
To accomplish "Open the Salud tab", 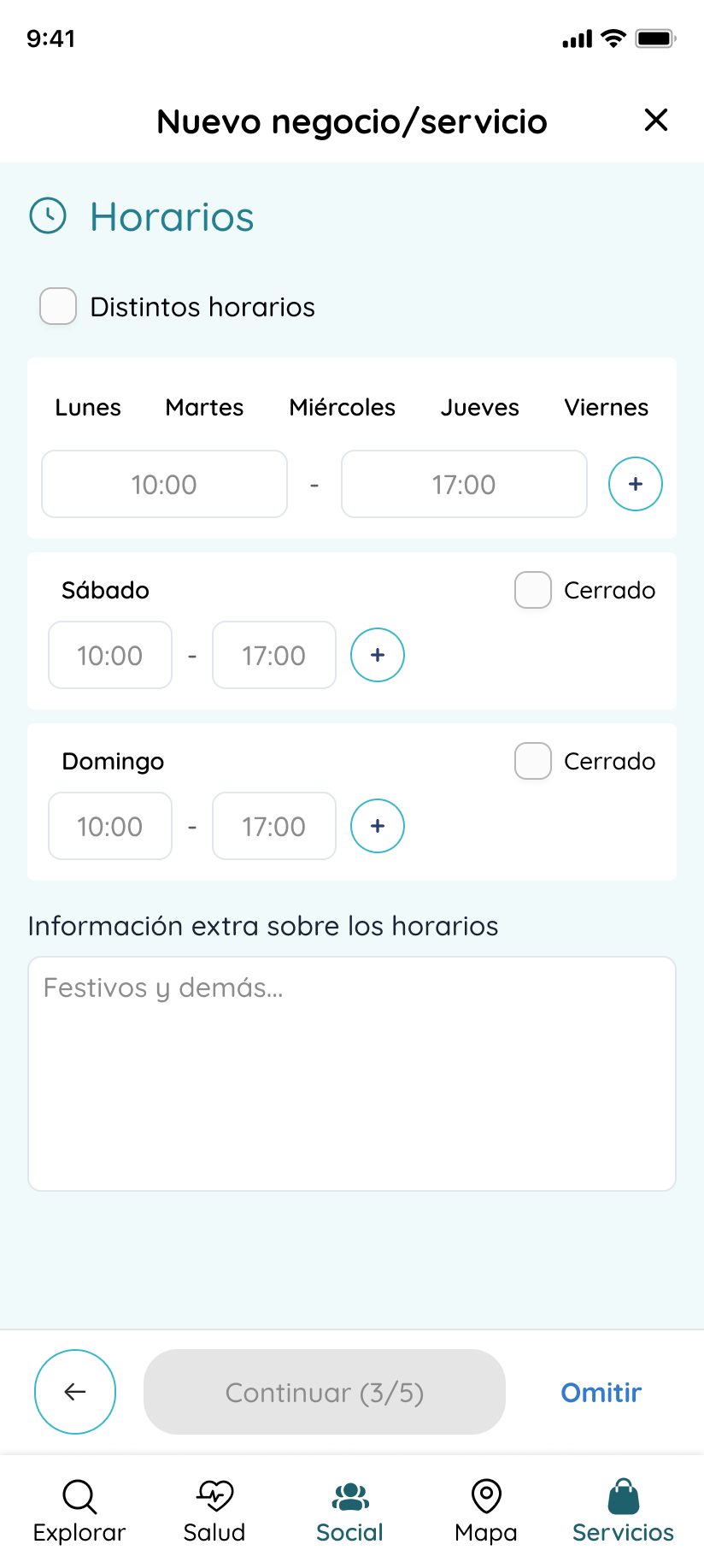I will (214, 1512).
